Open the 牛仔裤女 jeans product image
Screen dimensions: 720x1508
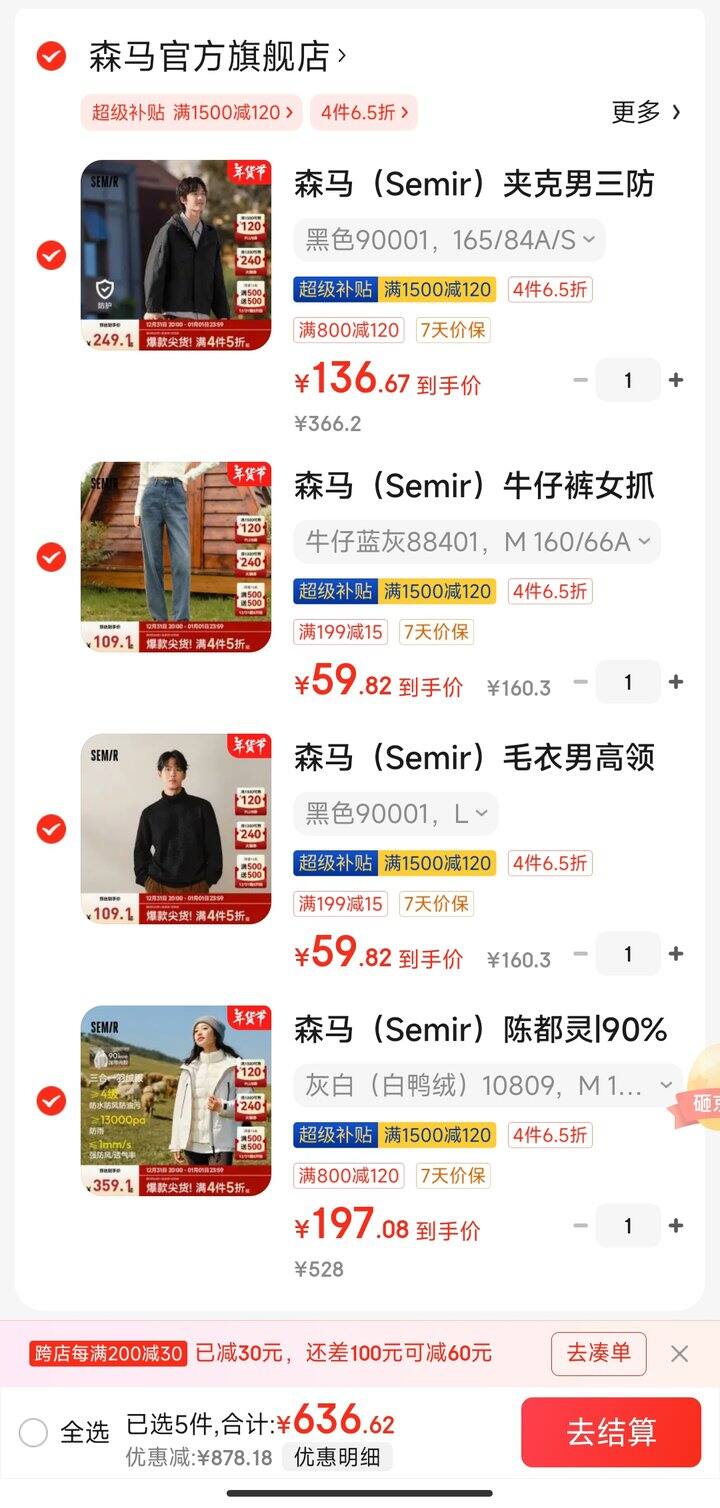click(x=176, y=557)
